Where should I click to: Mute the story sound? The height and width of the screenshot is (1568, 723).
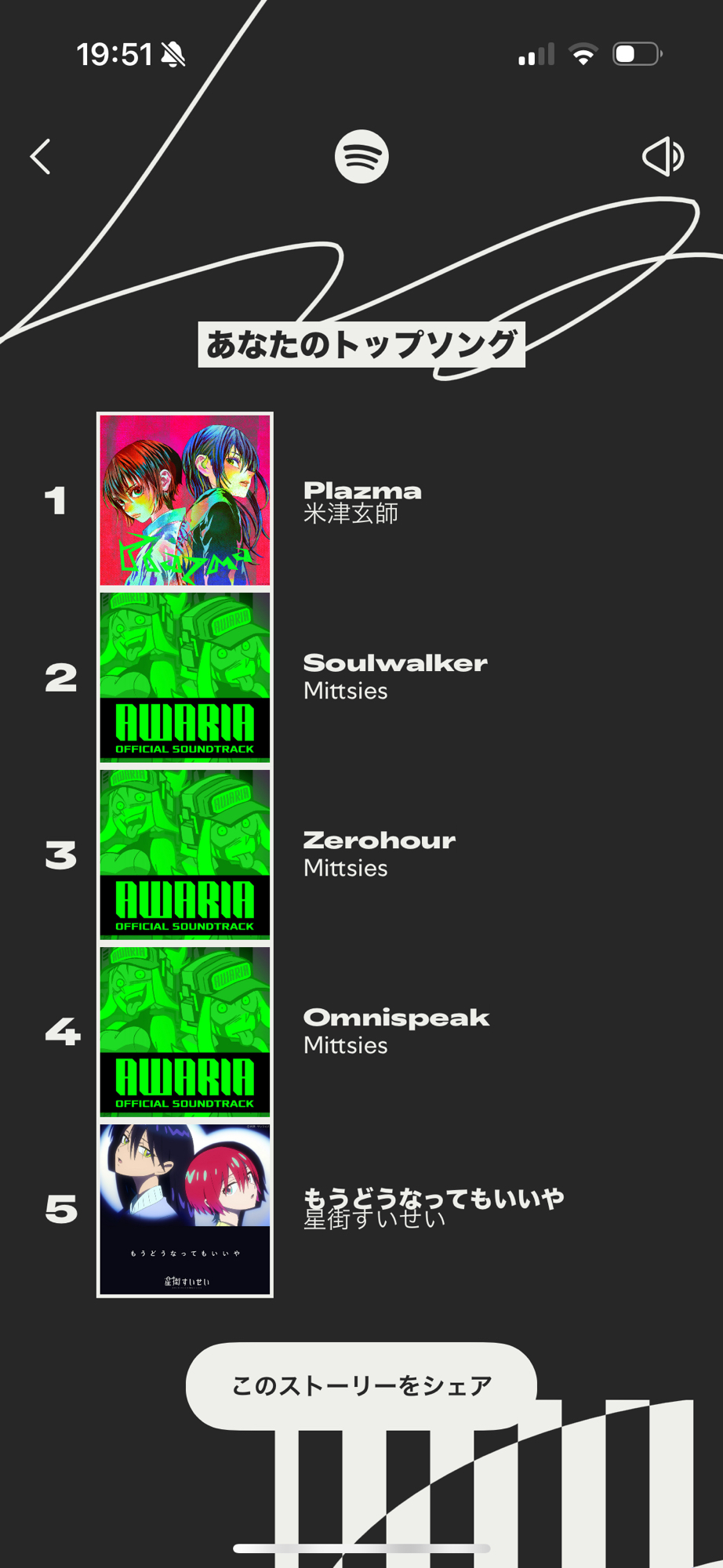tap(663, 157)
